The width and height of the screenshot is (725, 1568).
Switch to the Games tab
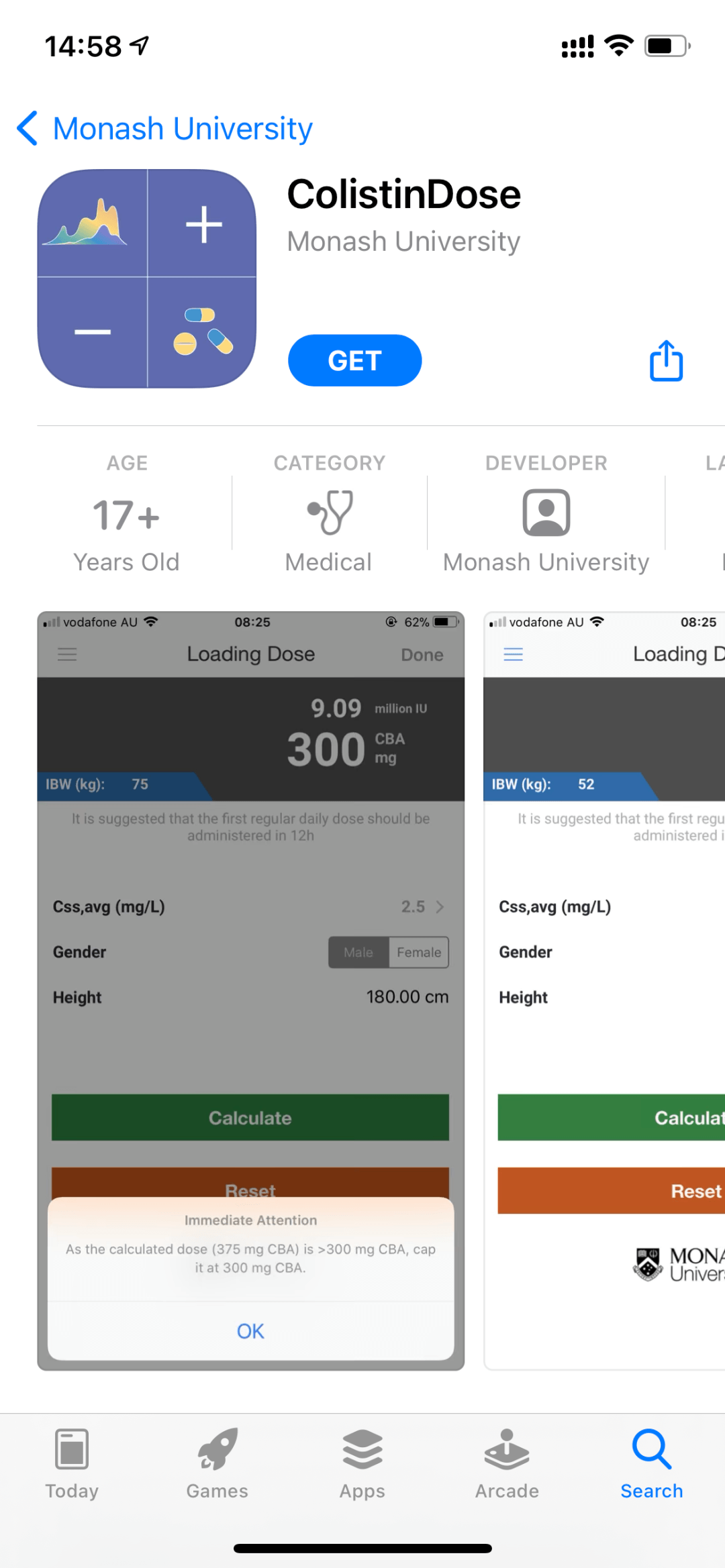(217, 1464)
